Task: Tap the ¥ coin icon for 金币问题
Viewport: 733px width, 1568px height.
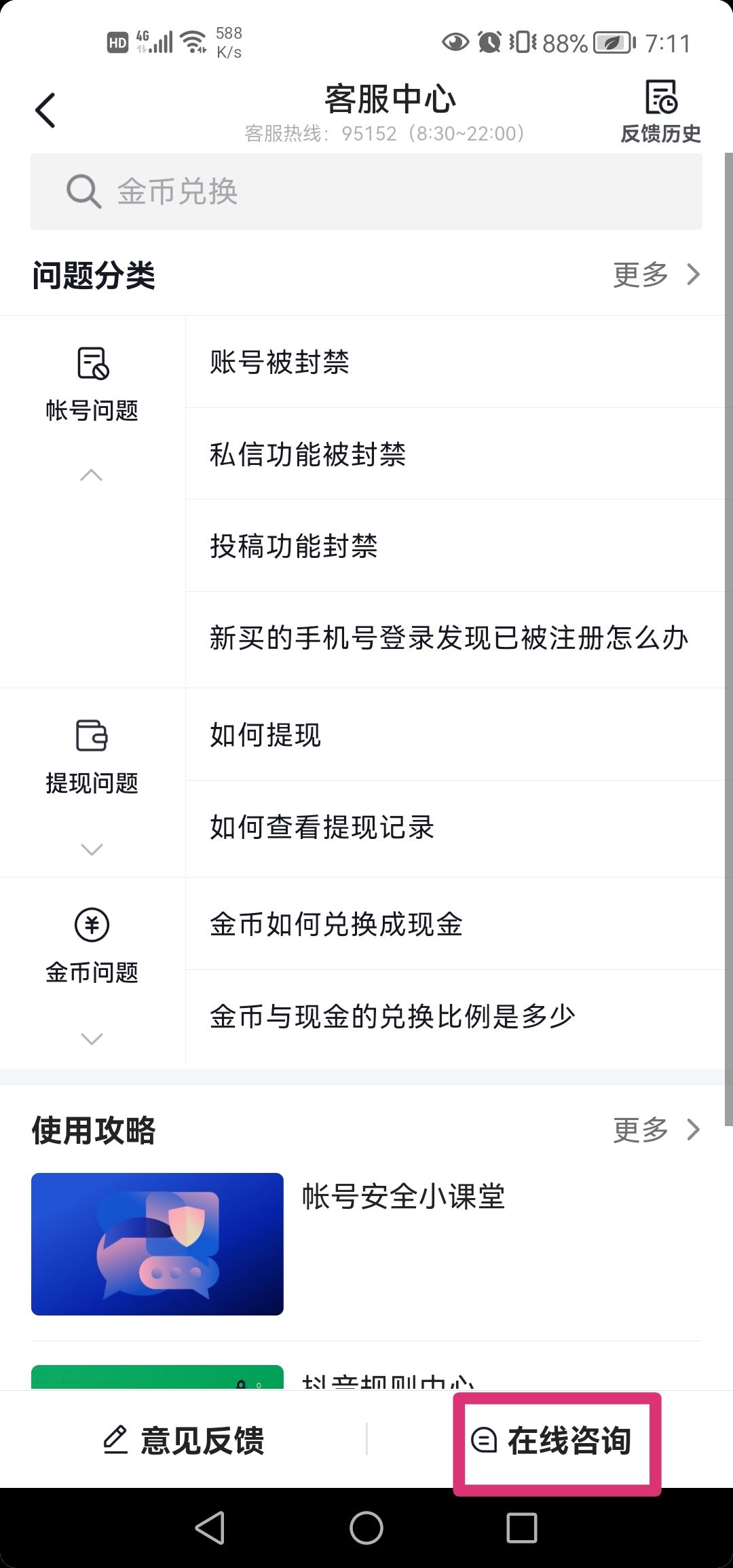Action: [92, 925]
